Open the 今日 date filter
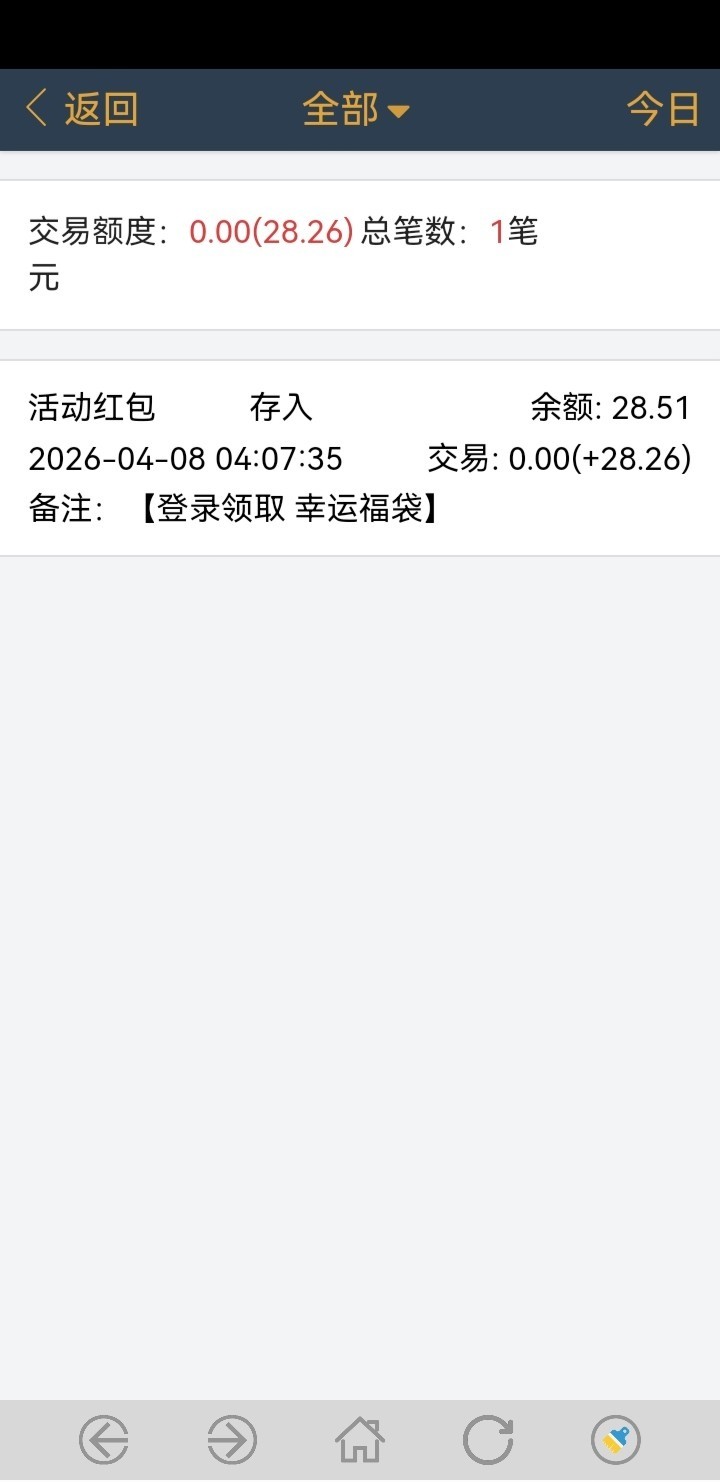 click(662, 109)
